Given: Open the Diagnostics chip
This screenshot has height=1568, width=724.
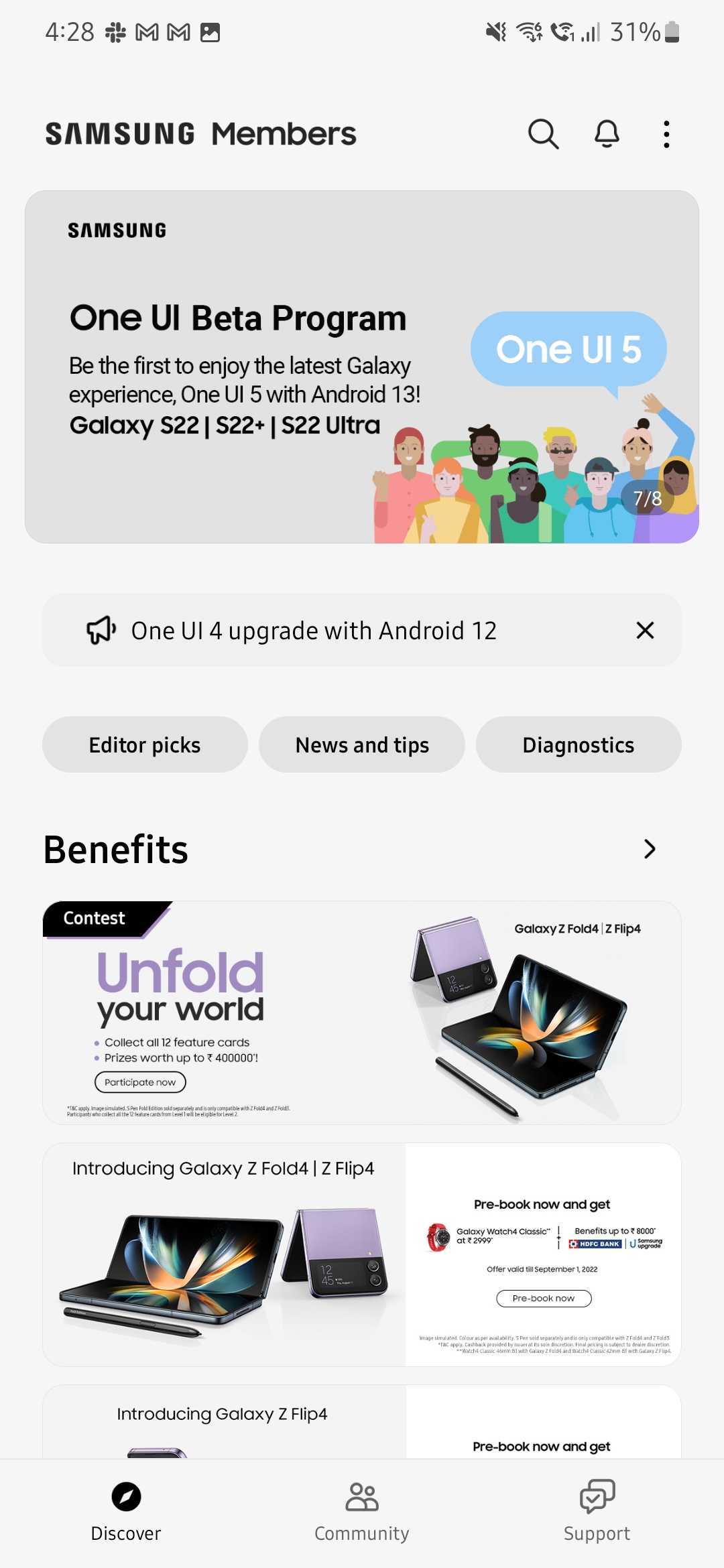Looking at the screenshot, I should [x=579, y=745].
